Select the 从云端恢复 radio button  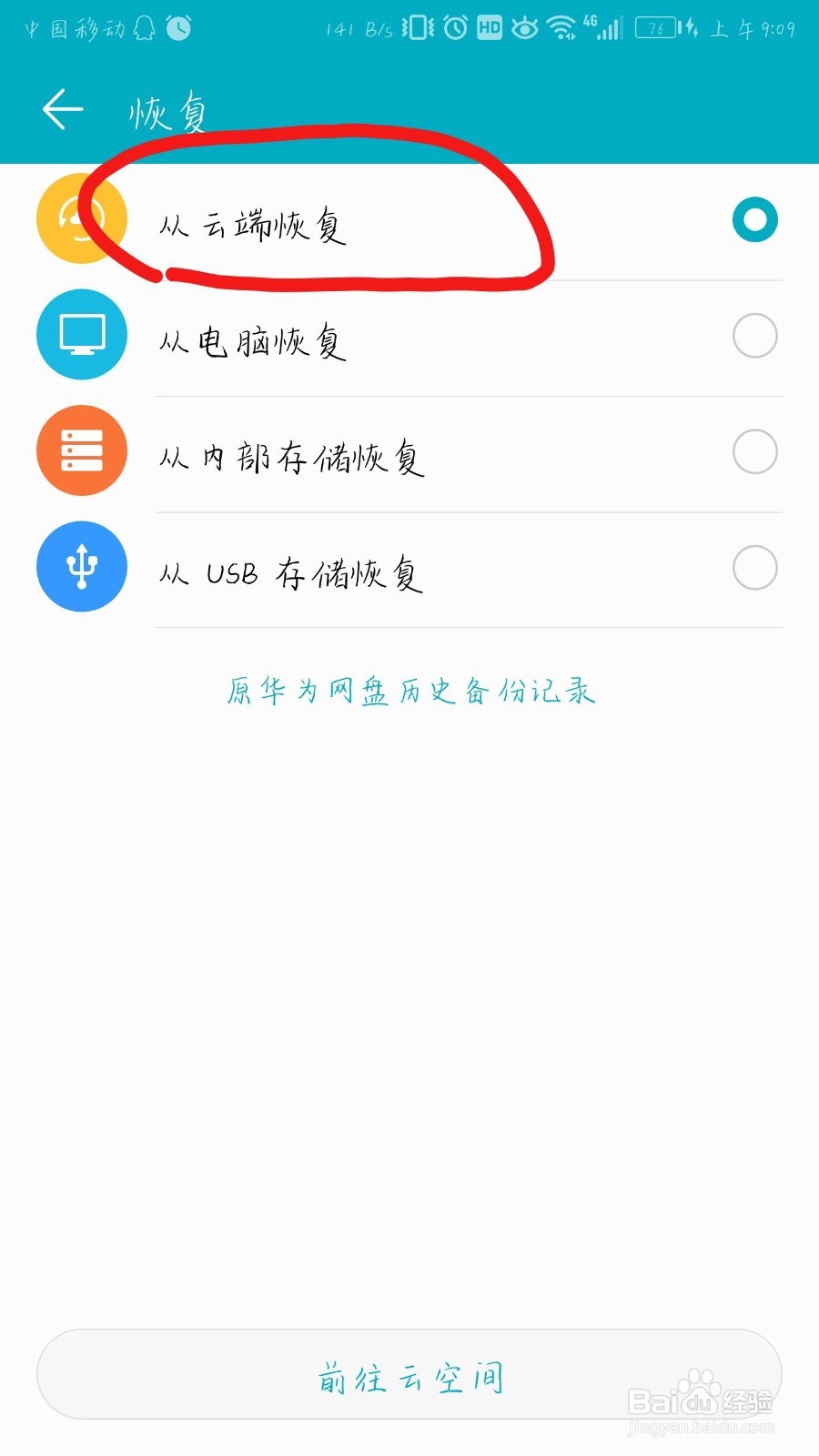754,220
